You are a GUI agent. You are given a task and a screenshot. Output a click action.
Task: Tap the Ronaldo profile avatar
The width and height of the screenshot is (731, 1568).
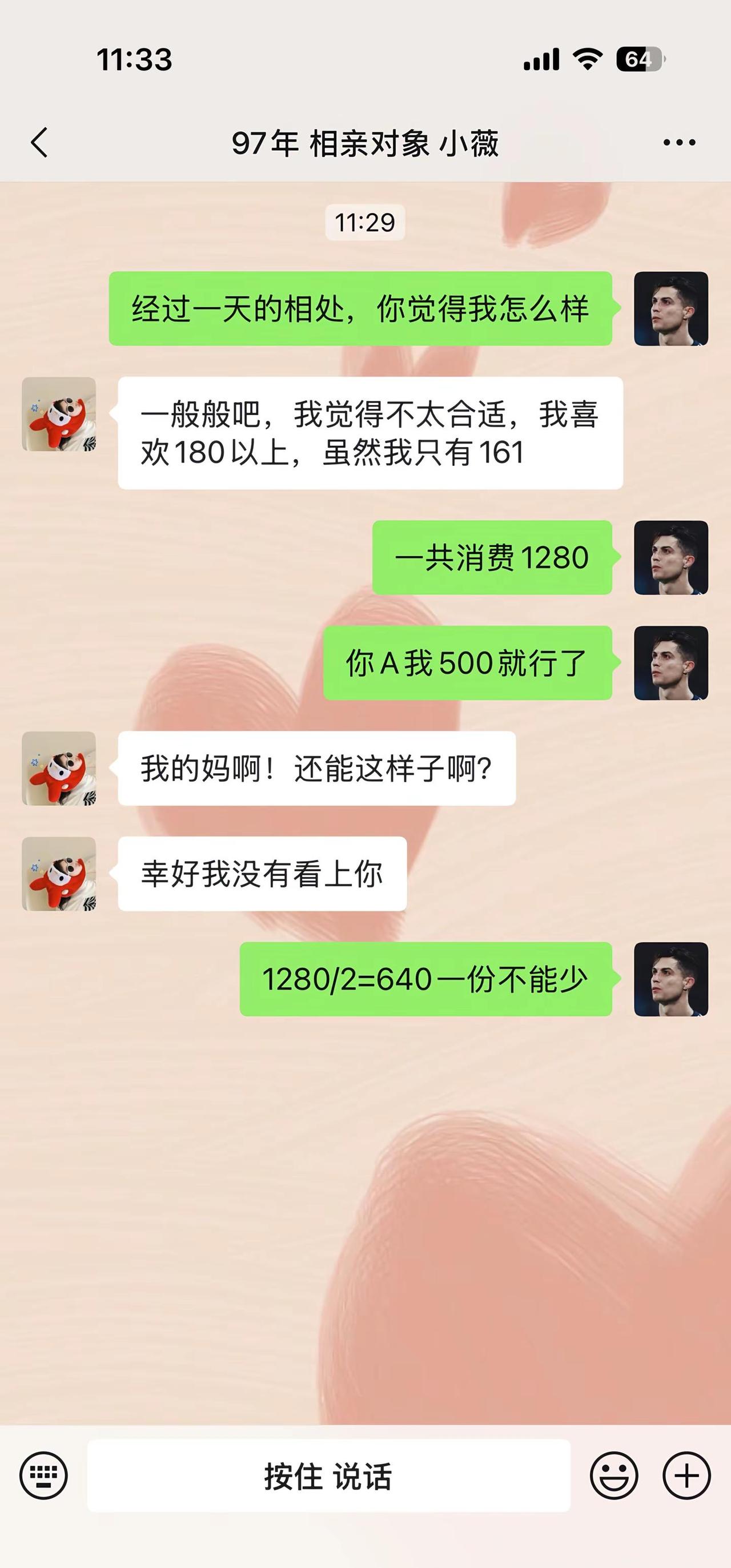670,311
